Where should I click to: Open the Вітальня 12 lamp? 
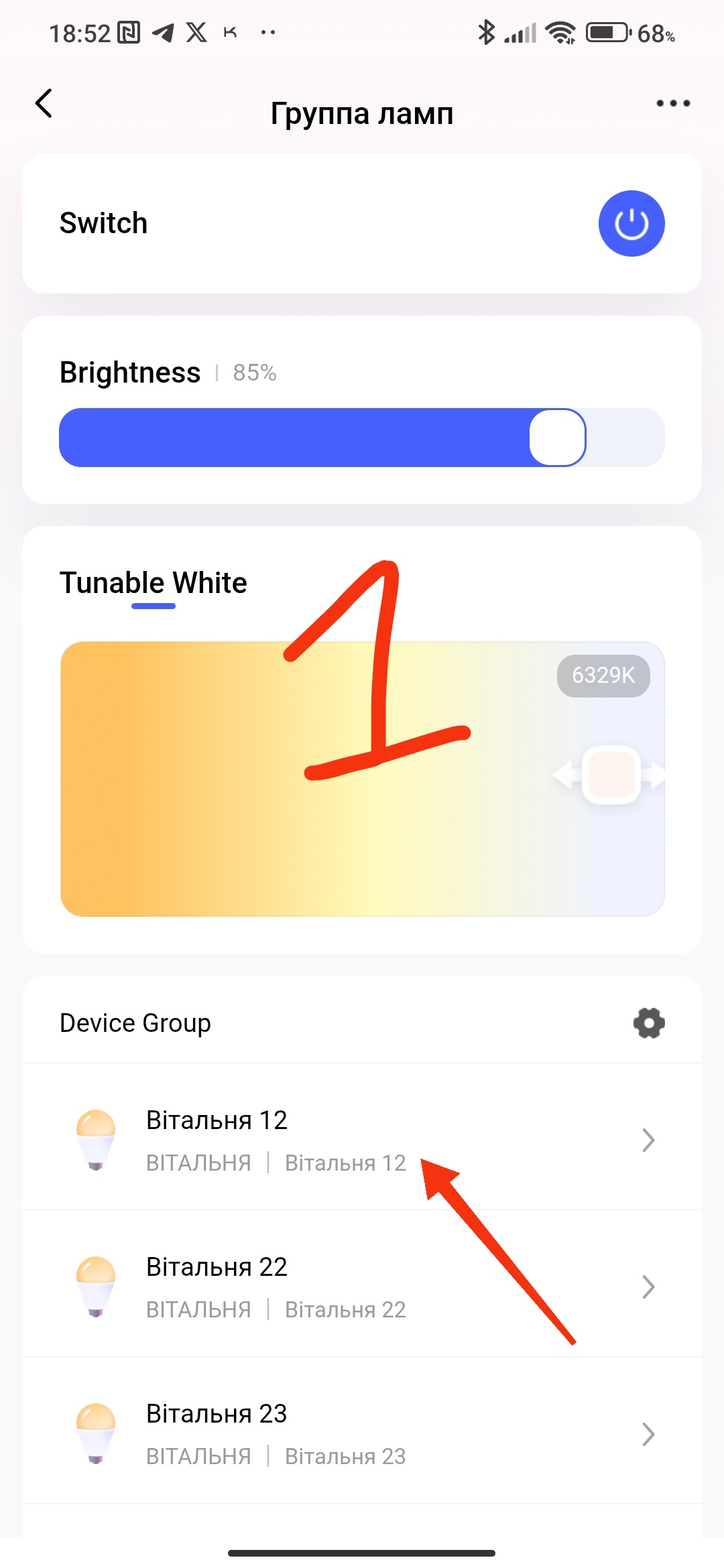(x=362, y=1139)
